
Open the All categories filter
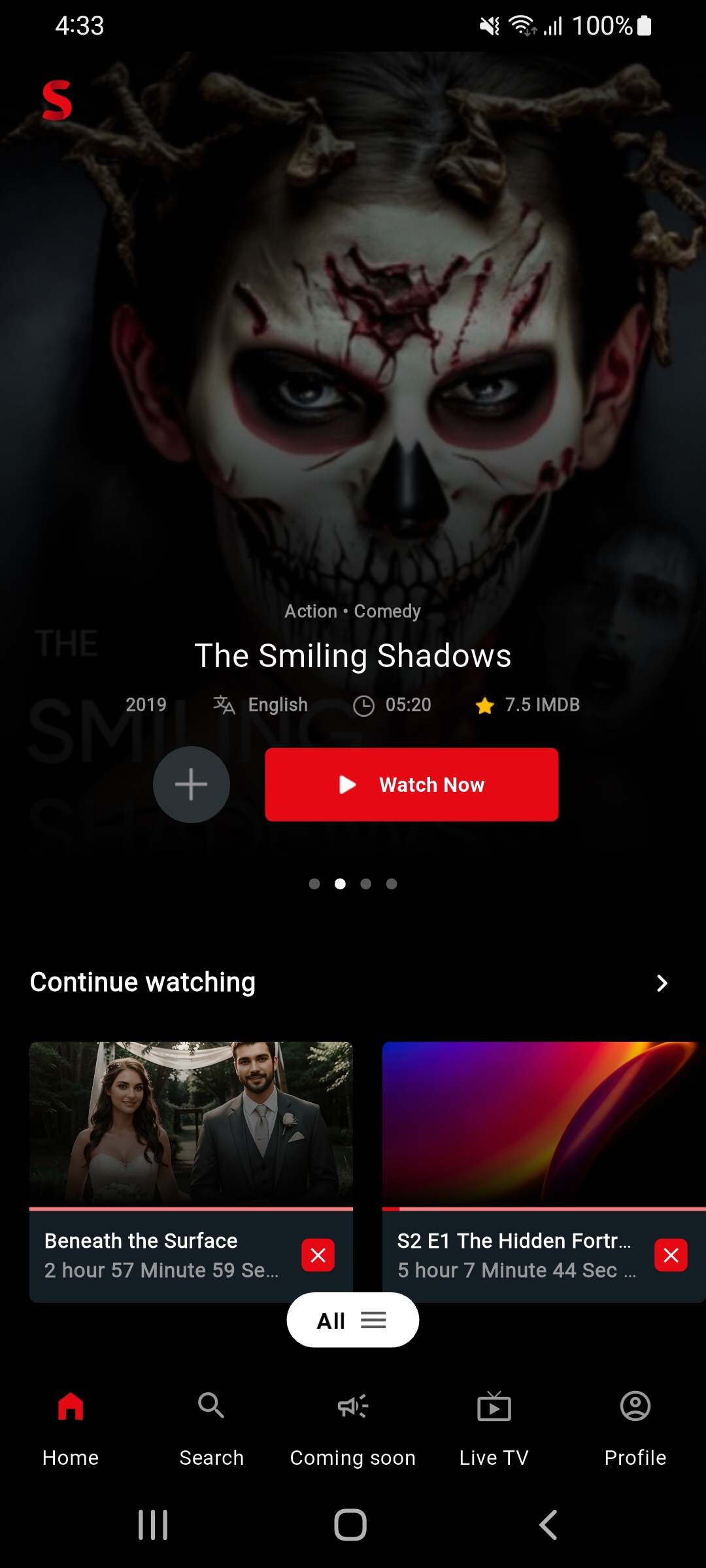click(352, 1320)
